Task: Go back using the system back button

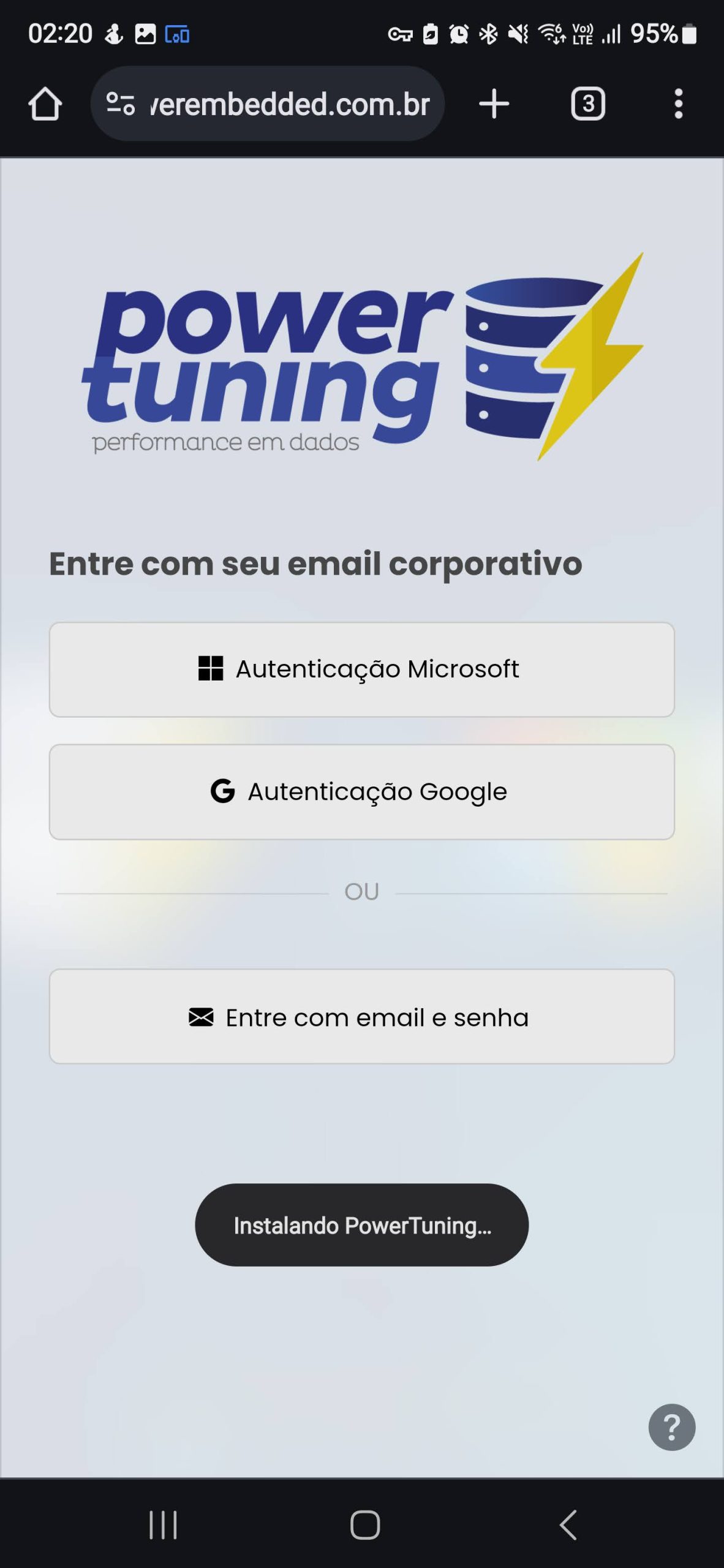Action: click(568, 1525)
